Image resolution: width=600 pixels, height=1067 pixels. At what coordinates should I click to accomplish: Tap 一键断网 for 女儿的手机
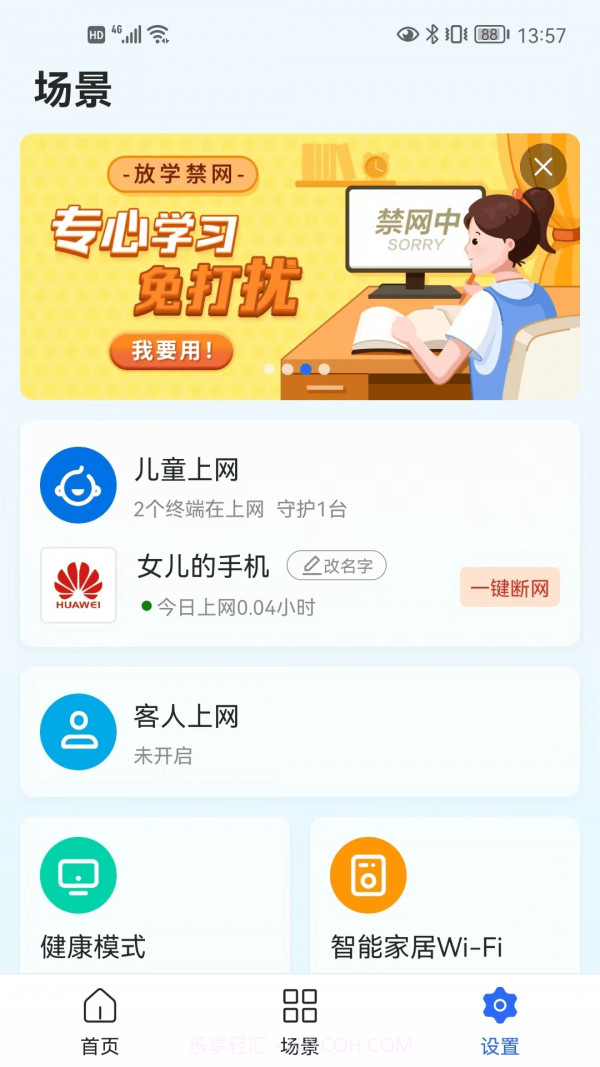(x=510, y=587)
